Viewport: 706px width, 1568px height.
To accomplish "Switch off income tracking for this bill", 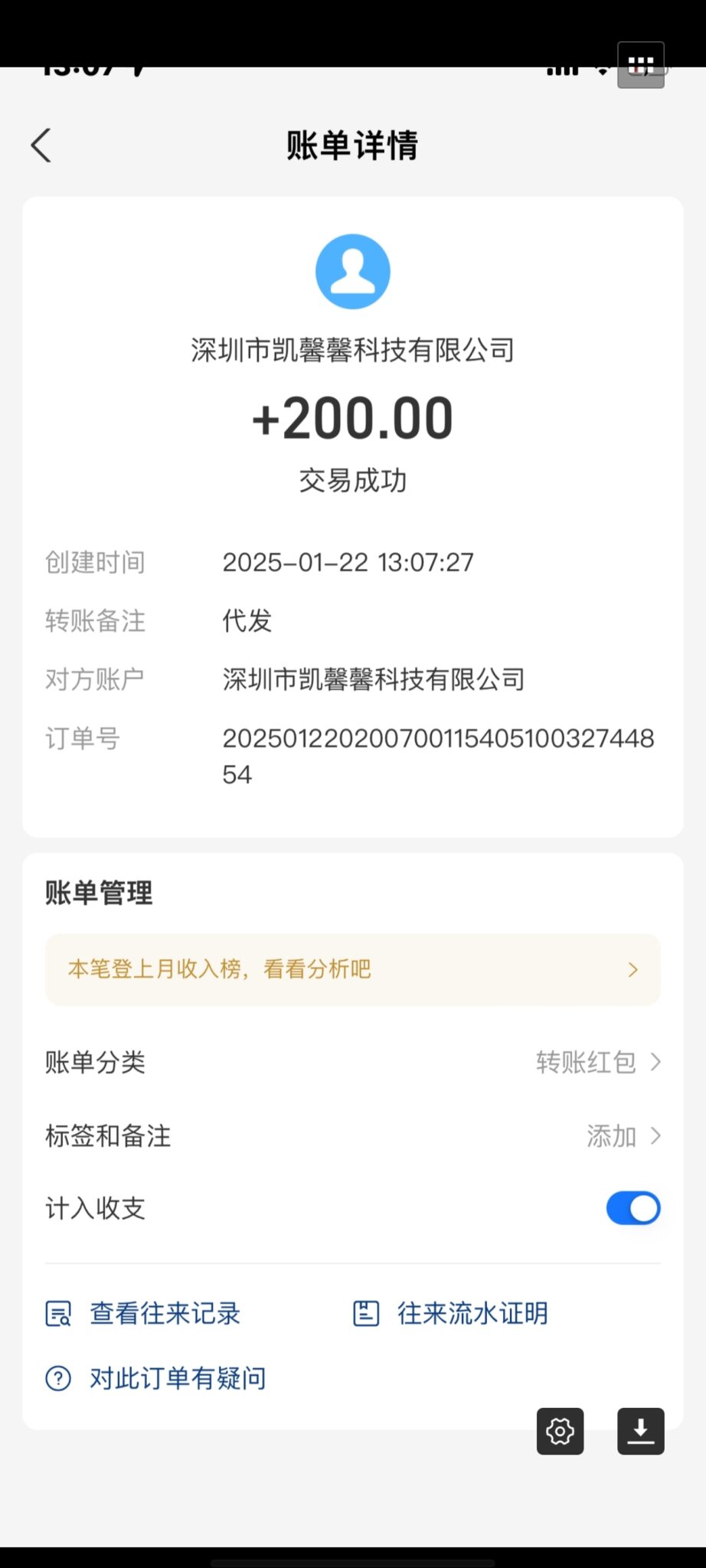I will coord(632,1208).
